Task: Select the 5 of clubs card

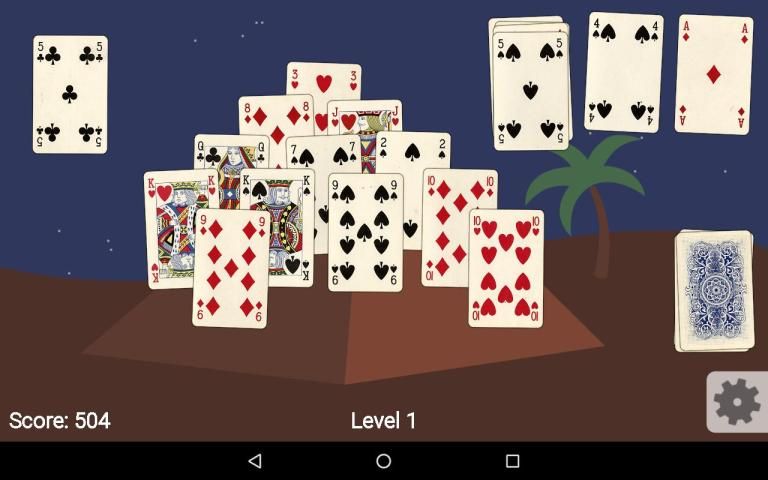Action: click(x=70, y=94)
